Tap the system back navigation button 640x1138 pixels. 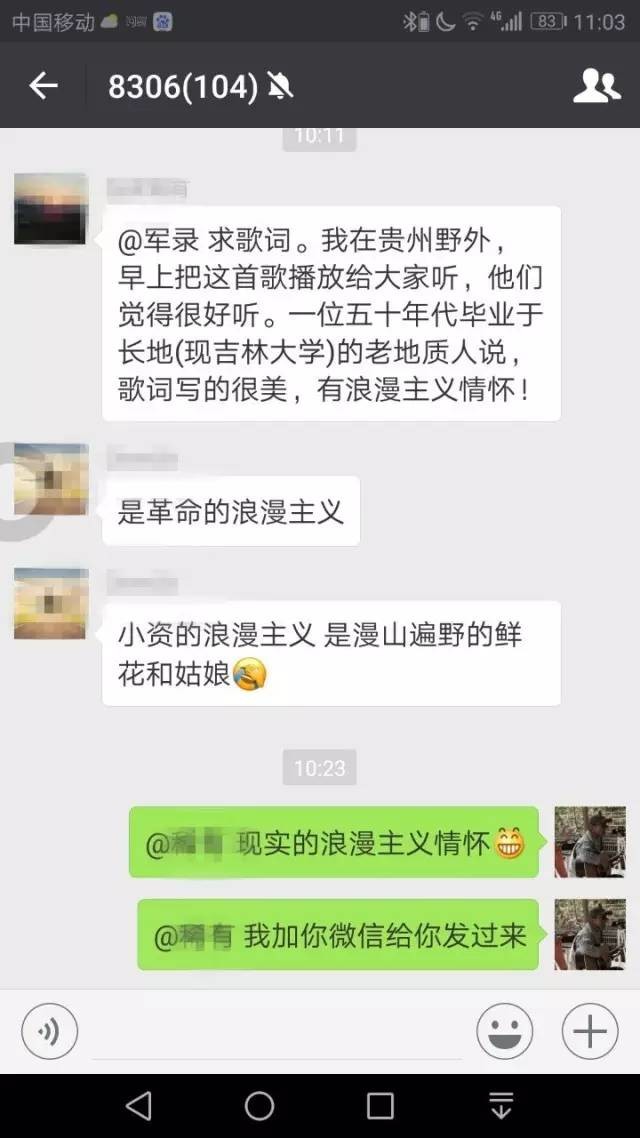(138, 1106)
